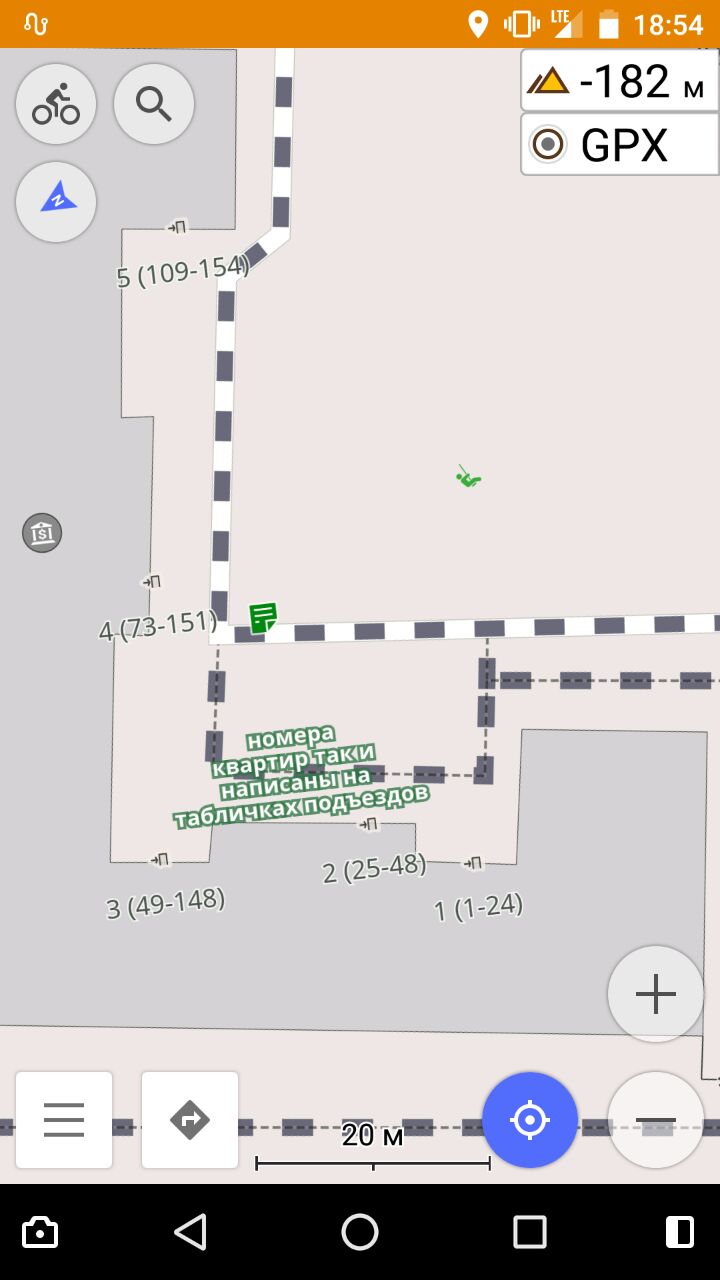The image size is (720, 1280).
Task: Tap the green note marker on the map
Action: (263, 618)
